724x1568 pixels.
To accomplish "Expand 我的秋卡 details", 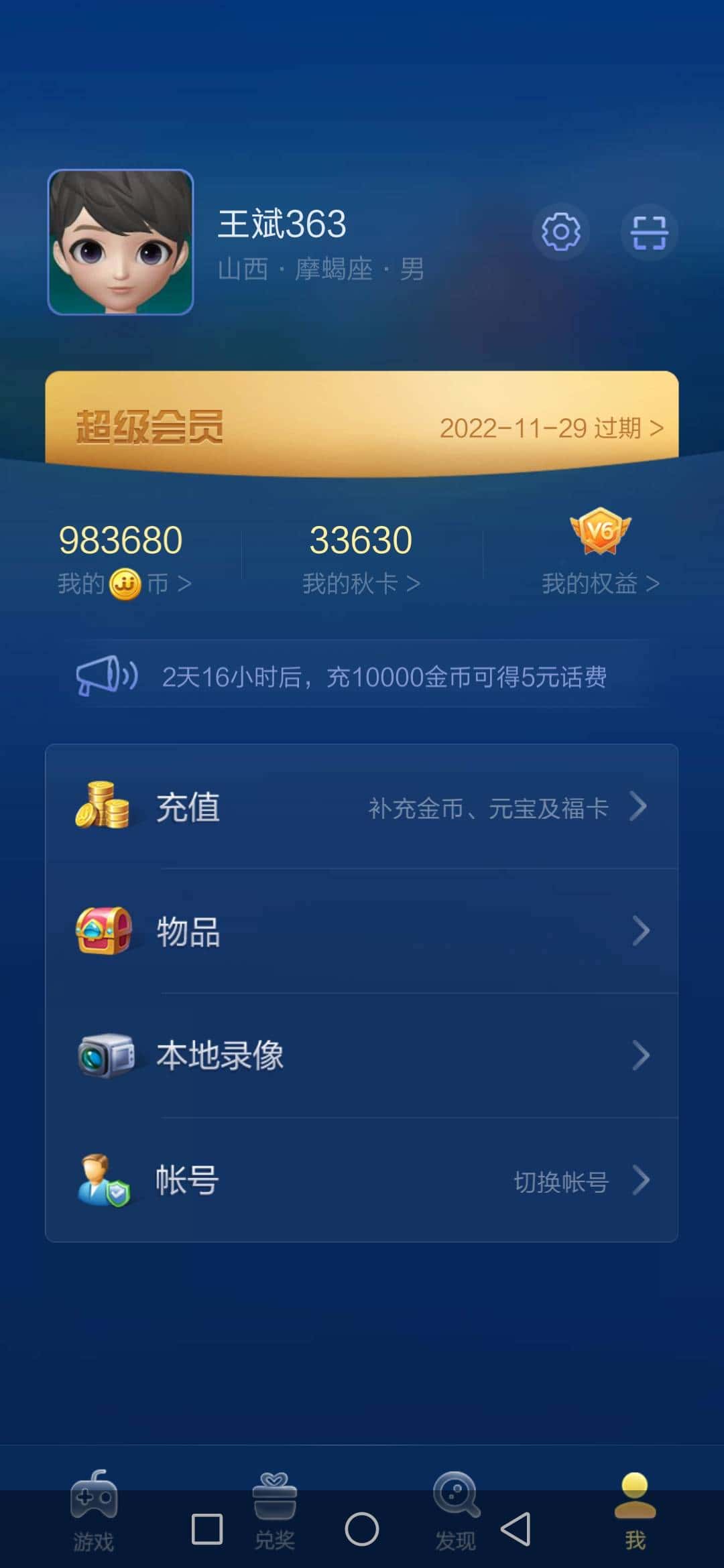I will pyautogui.click(x=361, y=583).
